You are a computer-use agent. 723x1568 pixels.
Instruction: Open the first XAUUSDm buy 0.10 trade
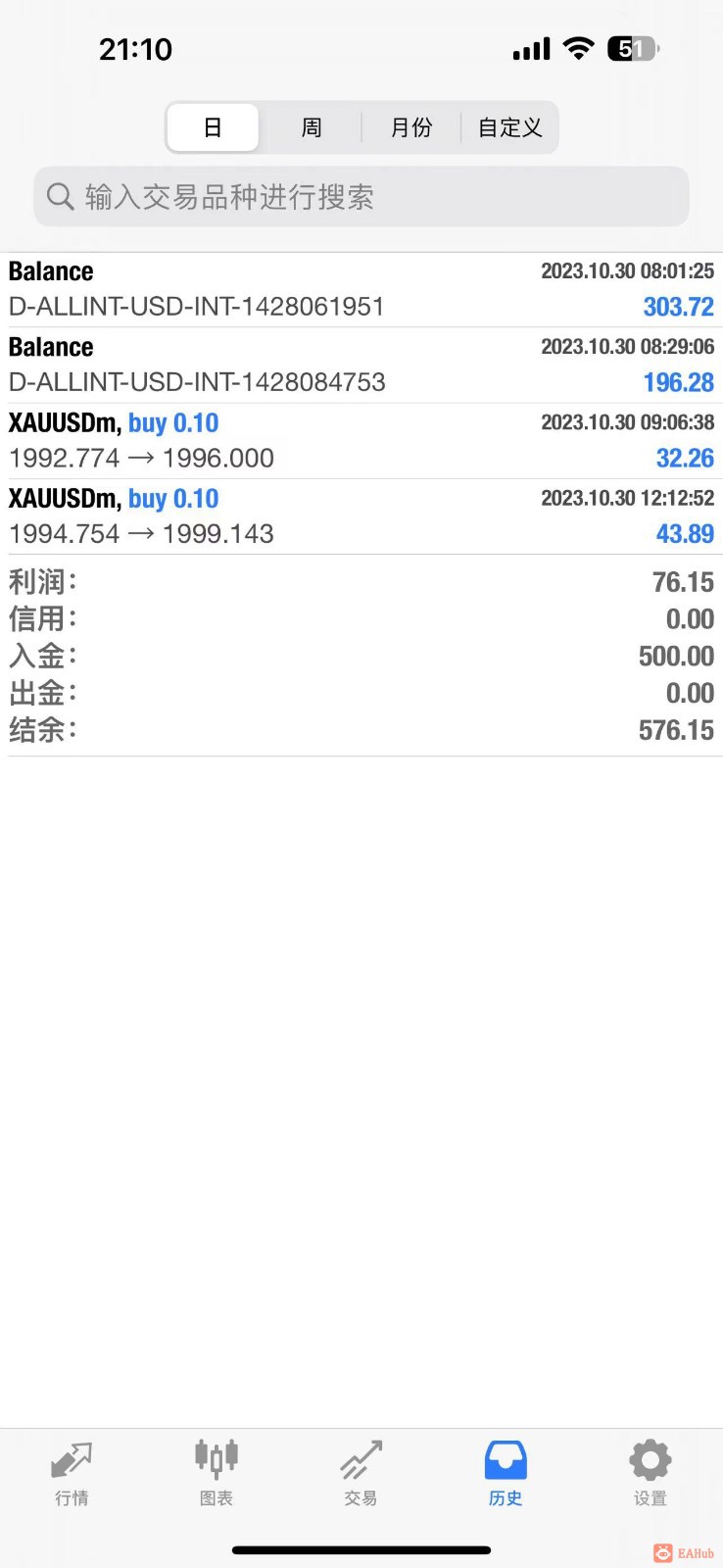pos(361,439)
